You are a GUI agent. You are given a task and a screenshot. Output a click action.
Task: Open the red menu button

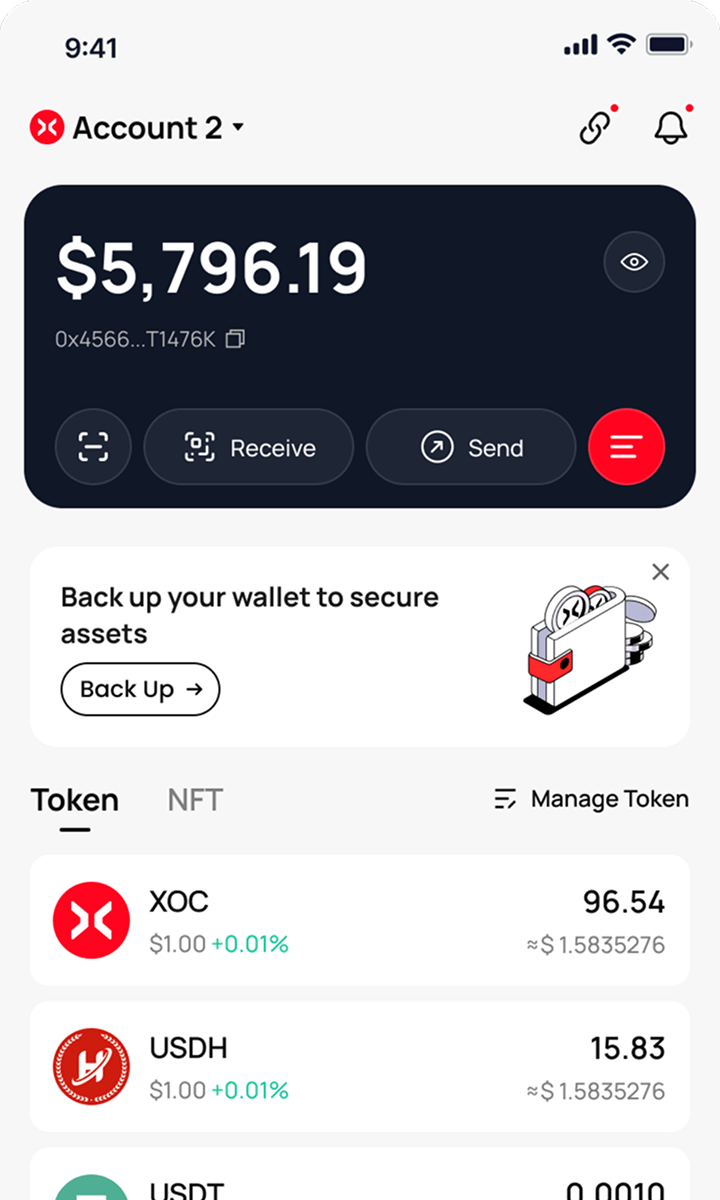pyautogui.click(x=626, y=447)
